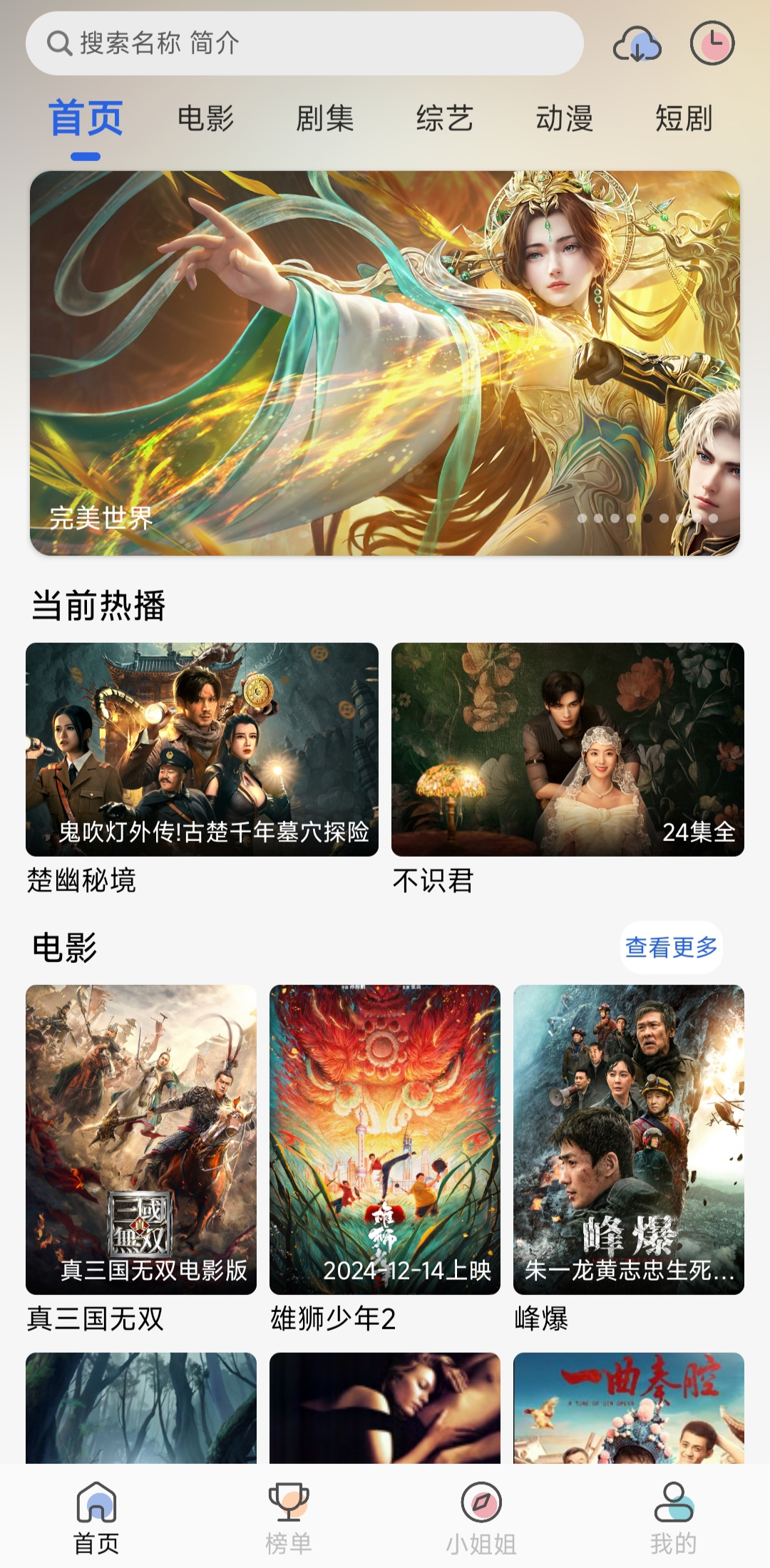Open the 不识君 series card
The width and height of the screenshot is (770, 1568).
(568, 749)
